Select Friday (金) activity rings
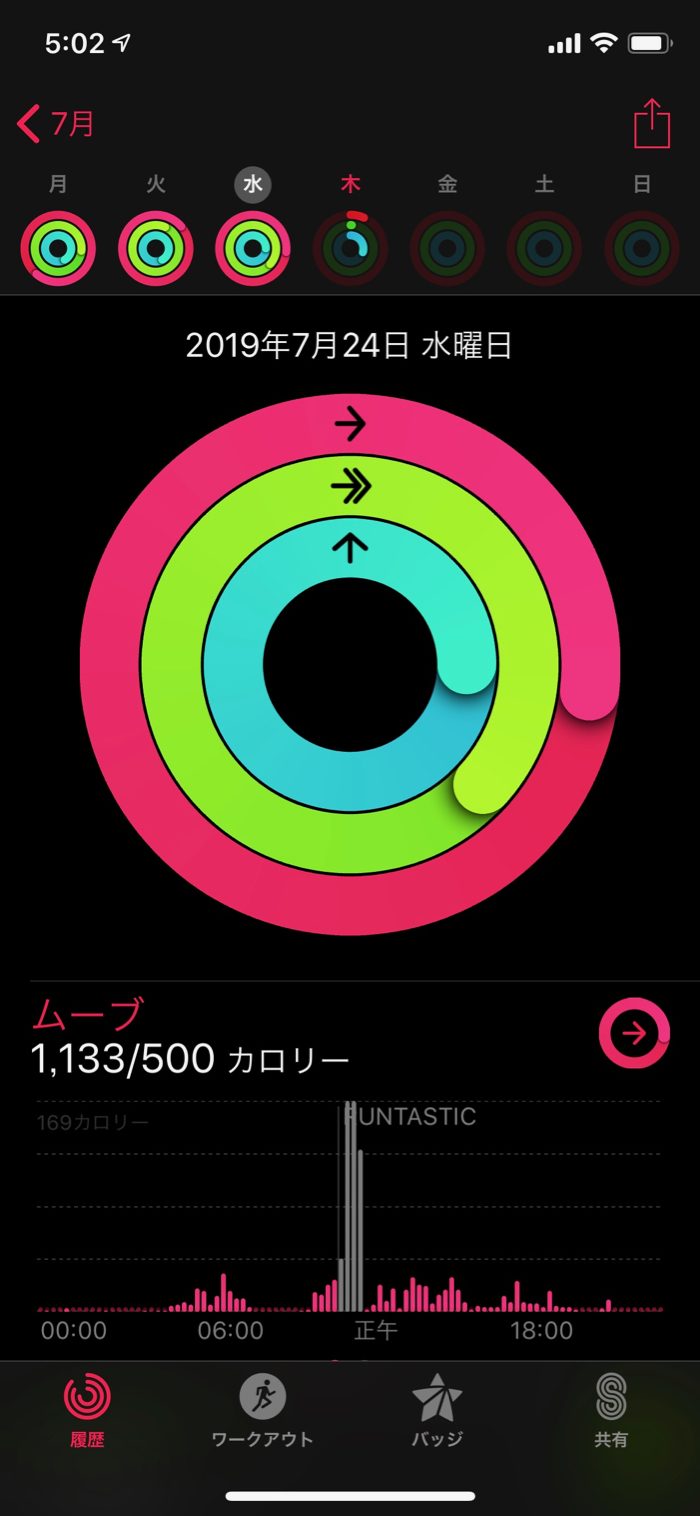 pyautogui.click(x=447, y=249)
